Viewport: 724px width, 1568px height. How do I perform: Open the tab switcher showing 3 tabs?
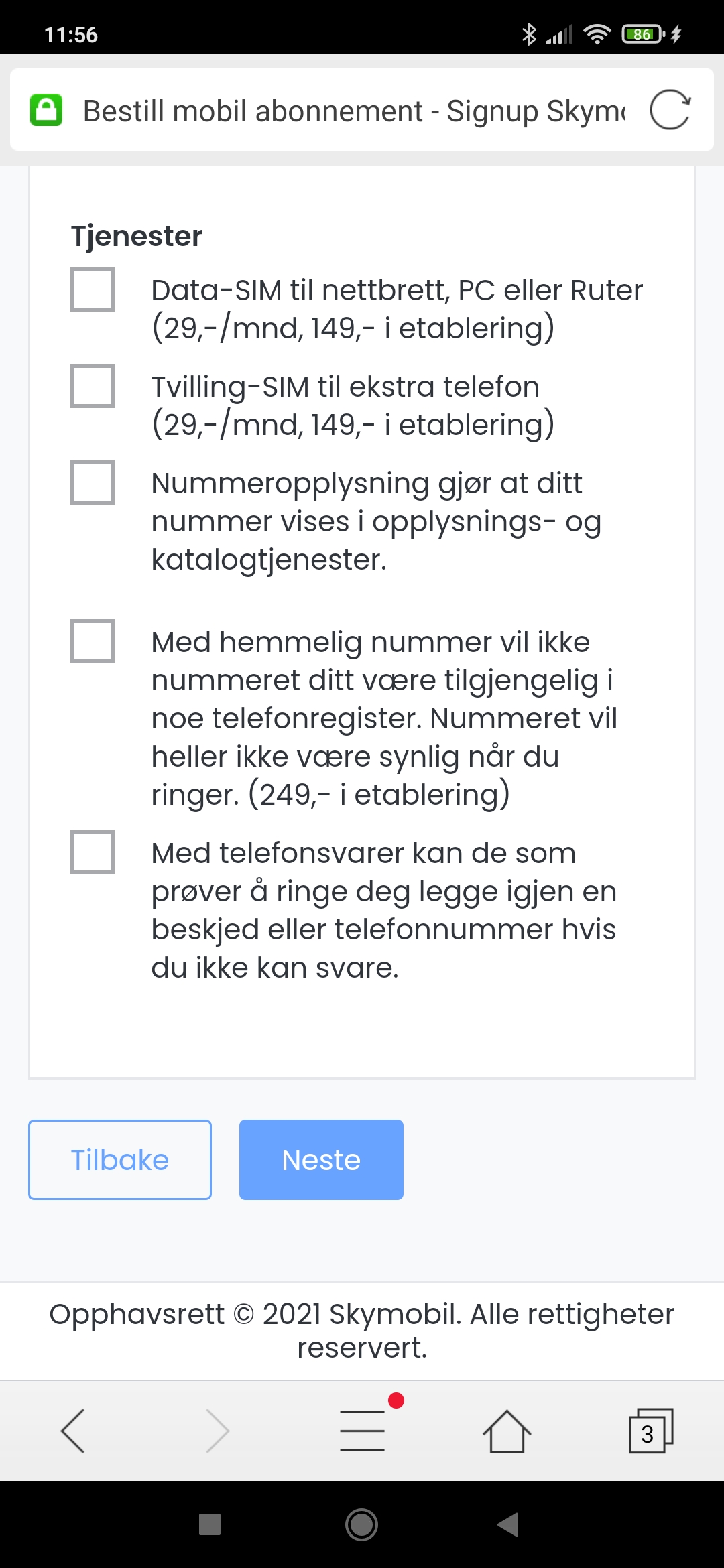coord(651,1431)
